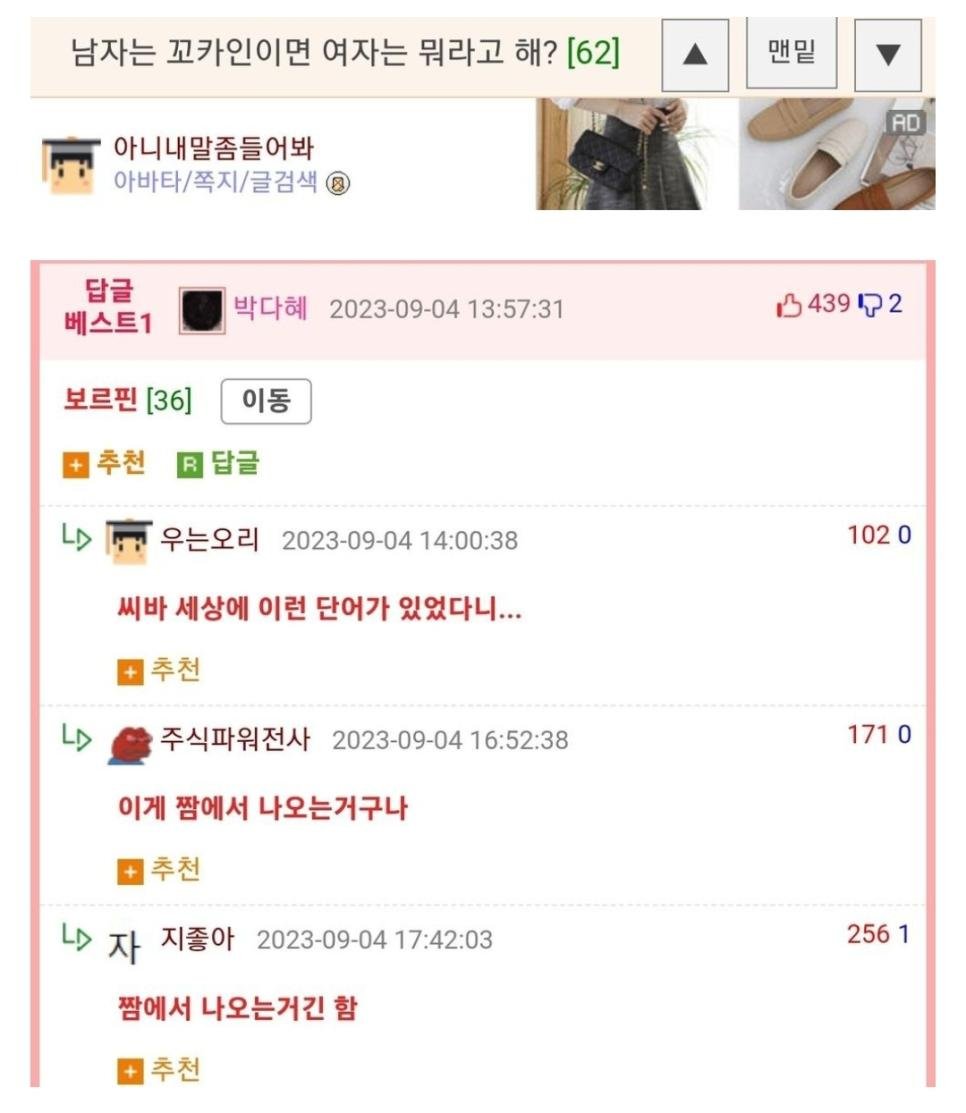Recommend 지좋아's reply
Viewport: 966px width, 1113px height.
point(160,1071)
